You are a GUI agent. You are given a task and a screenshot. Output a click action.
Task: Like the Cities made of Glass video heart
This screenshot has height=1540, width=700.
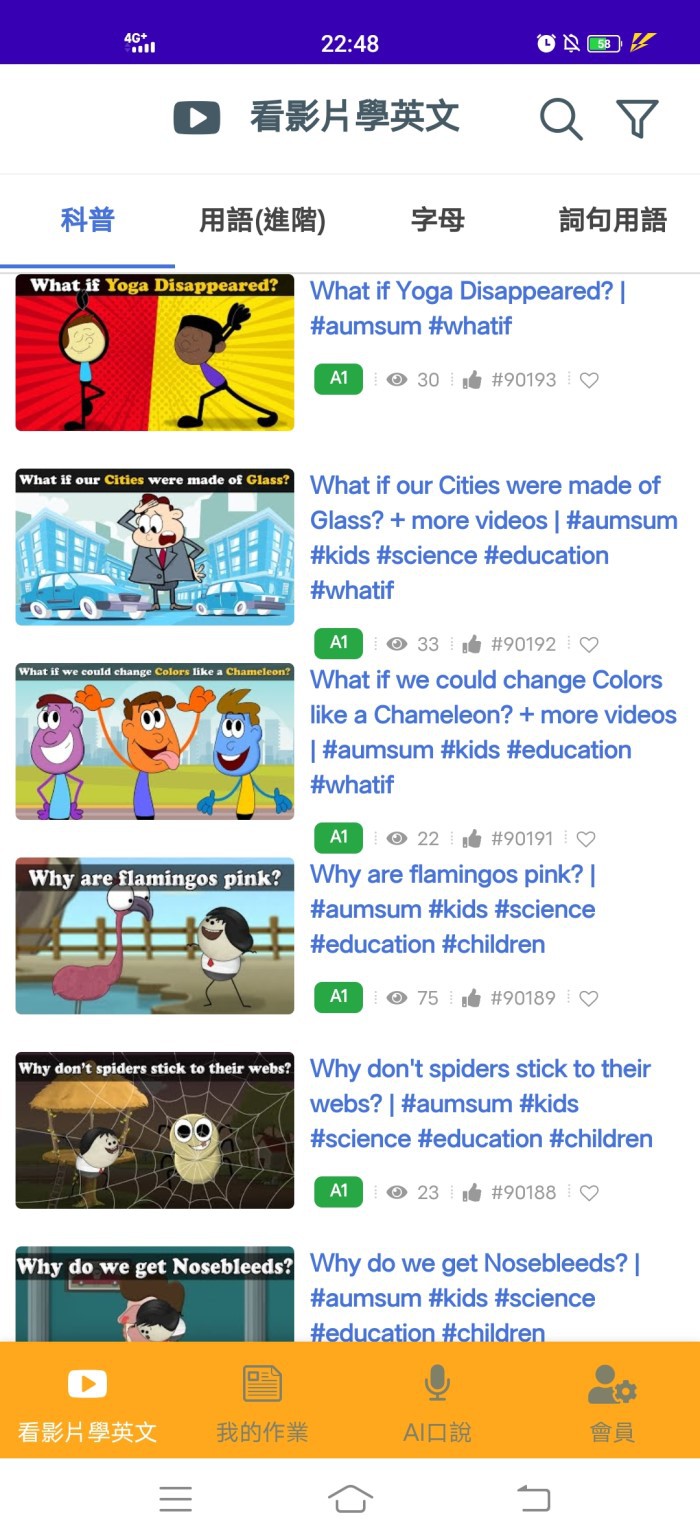tap(589, 645)
